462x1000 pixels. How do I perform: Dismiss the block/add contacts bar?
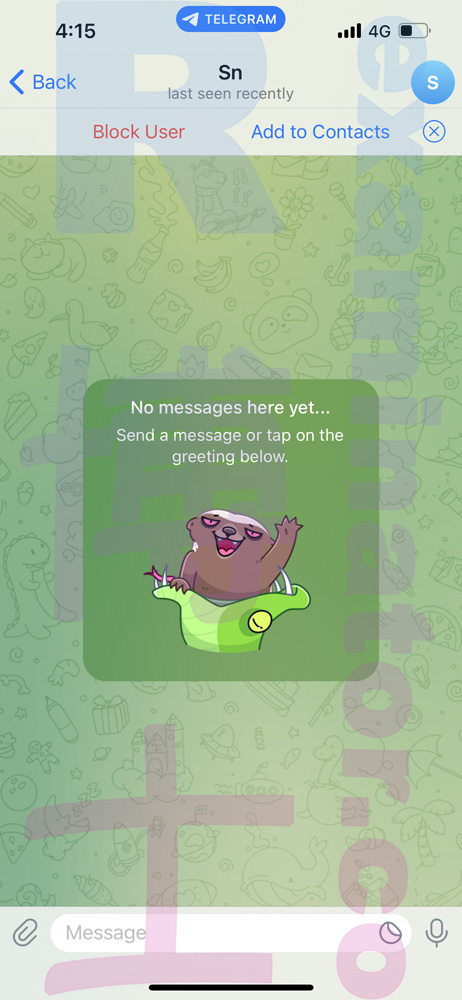434,132
